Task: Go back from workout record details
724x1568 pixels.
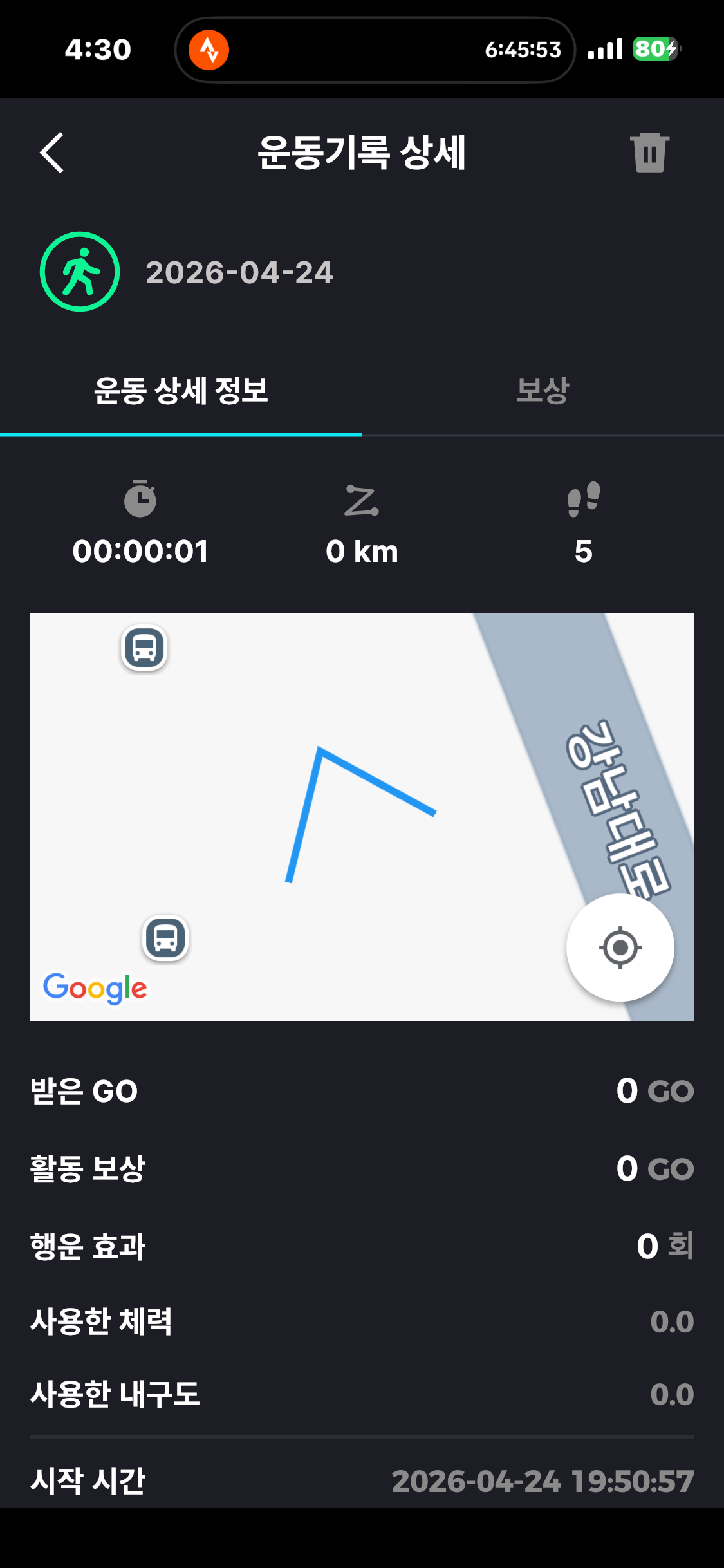Action: tap(52, 153)
